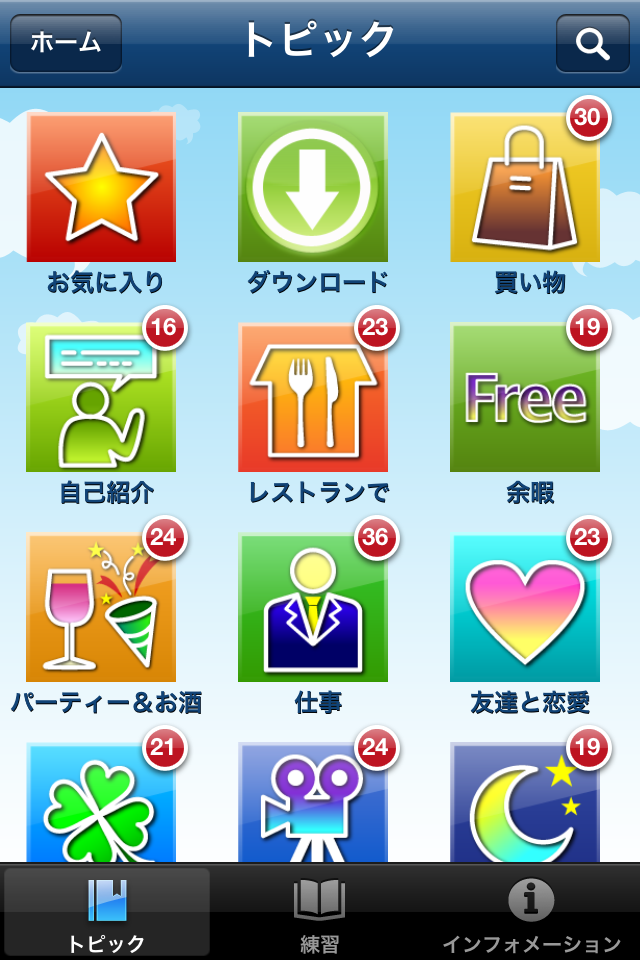Tap the ホーム button
This screenshot has height=960, width=640.
66,43
